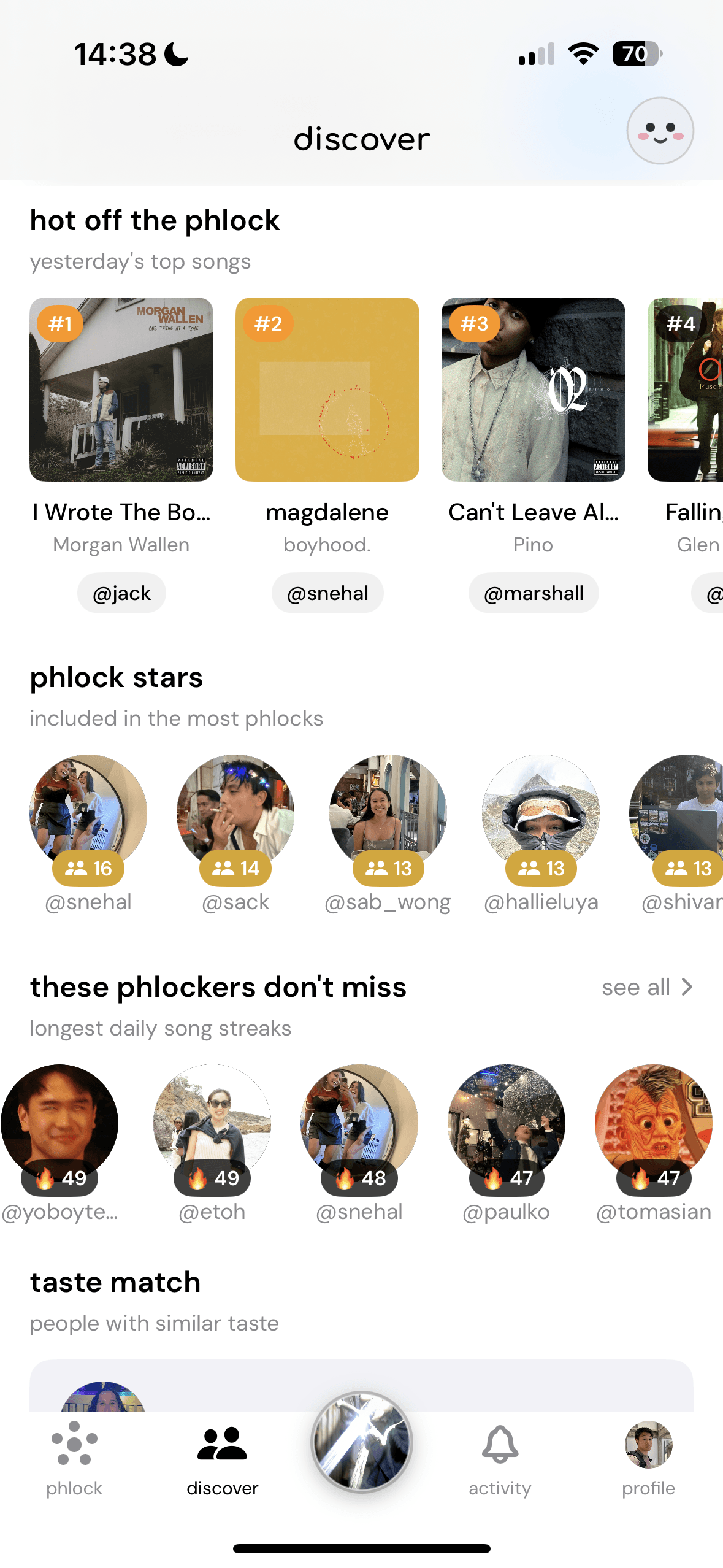723x1568 pixels.
Task: Open @tomasian's streak profile
Action: coord(653,1123)
